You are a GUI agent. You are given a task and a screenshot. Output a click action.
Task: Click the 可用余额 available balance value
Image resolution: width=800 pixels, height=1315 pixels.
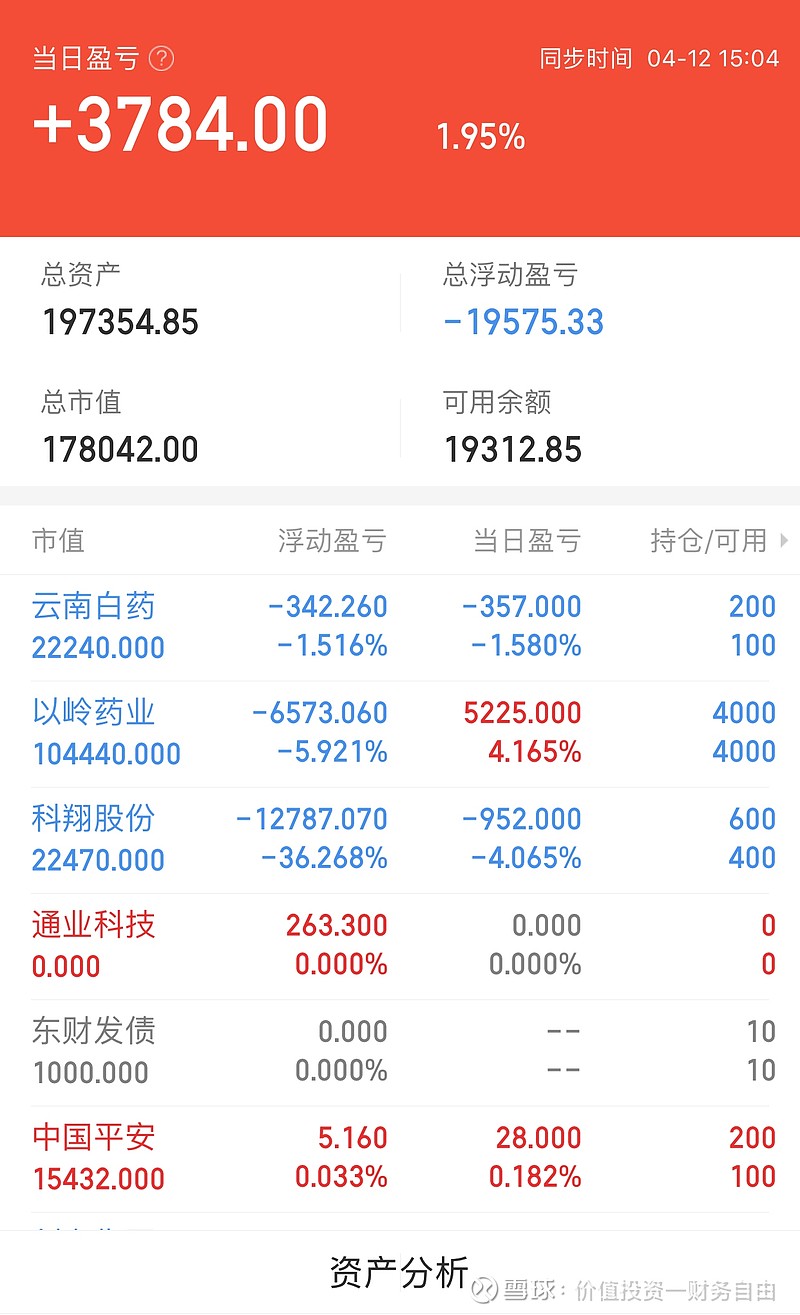coord(513,449)
